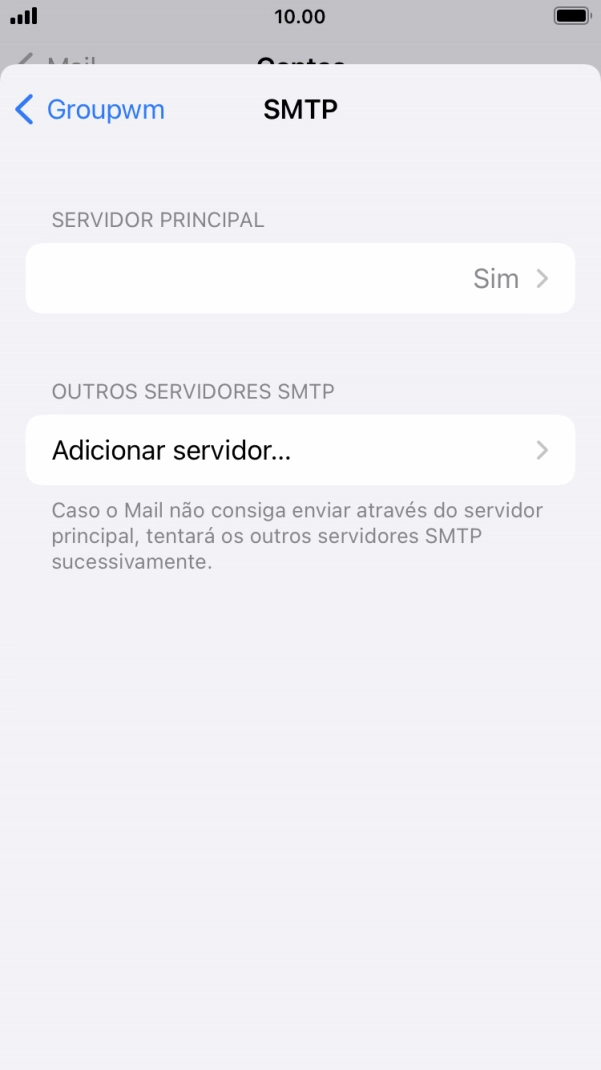Open Adicionar servidor… to add an SMTP server
Screen dimensions: 601x1070
click(x=300, y=450)
